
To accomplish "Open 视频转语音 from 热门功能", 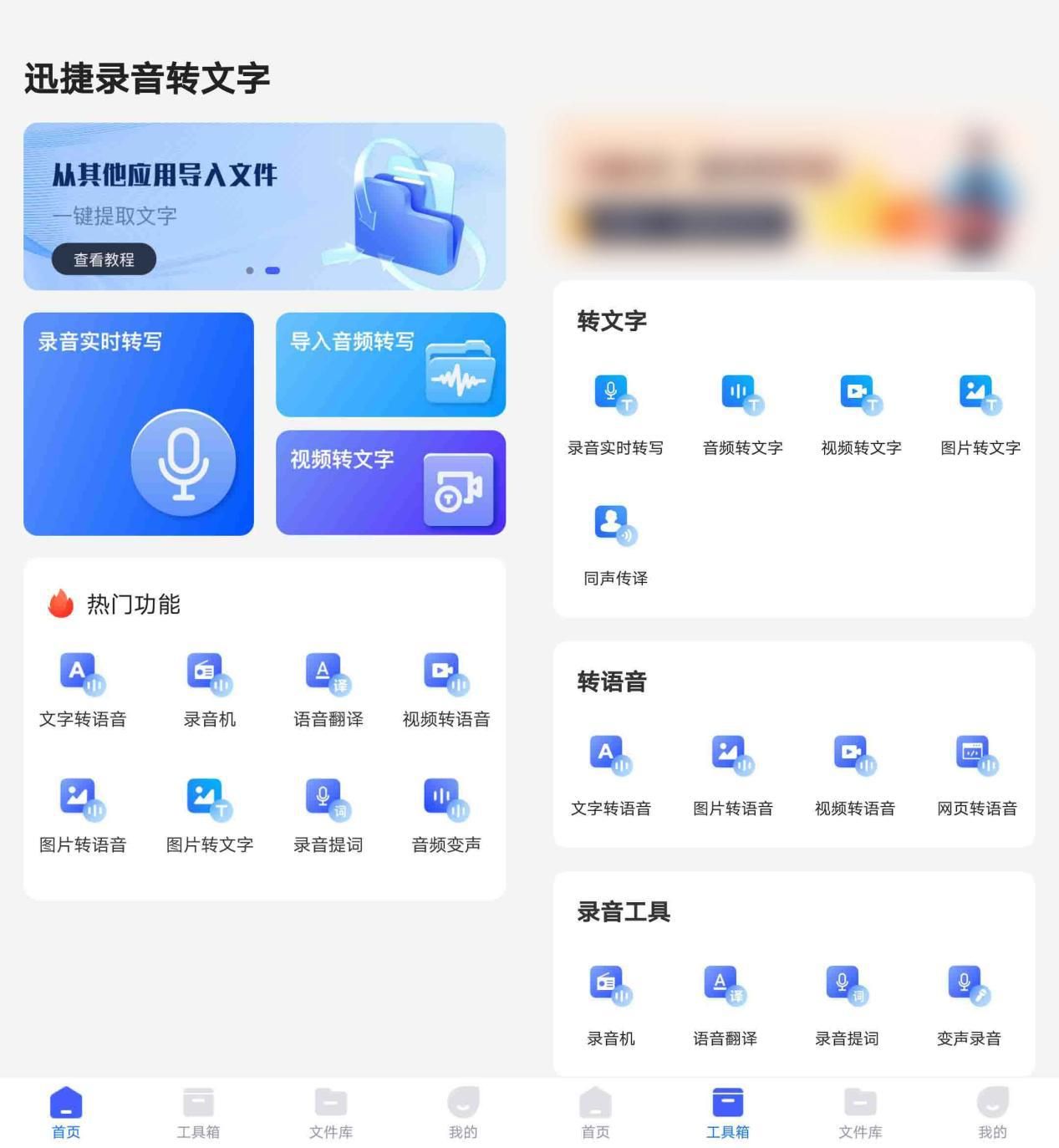I will pyautogui.click(x=445, y=673).
